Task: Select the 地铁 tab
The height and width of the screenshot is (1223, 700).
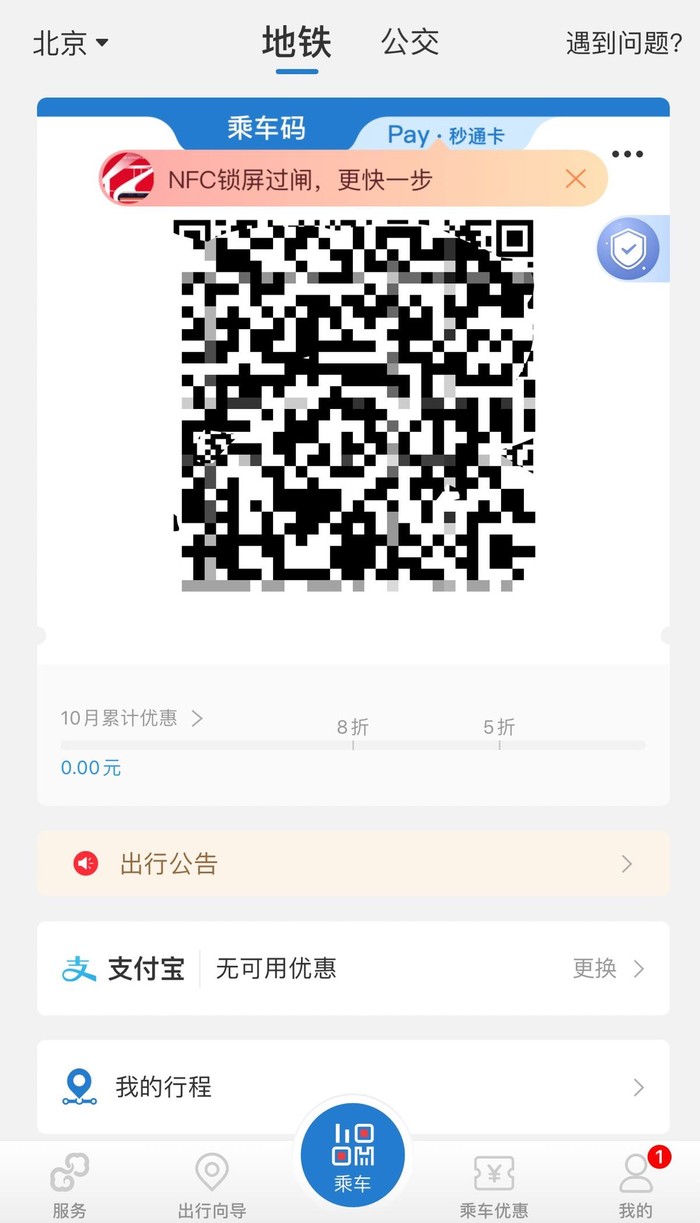Action: (x=296, y=43)
